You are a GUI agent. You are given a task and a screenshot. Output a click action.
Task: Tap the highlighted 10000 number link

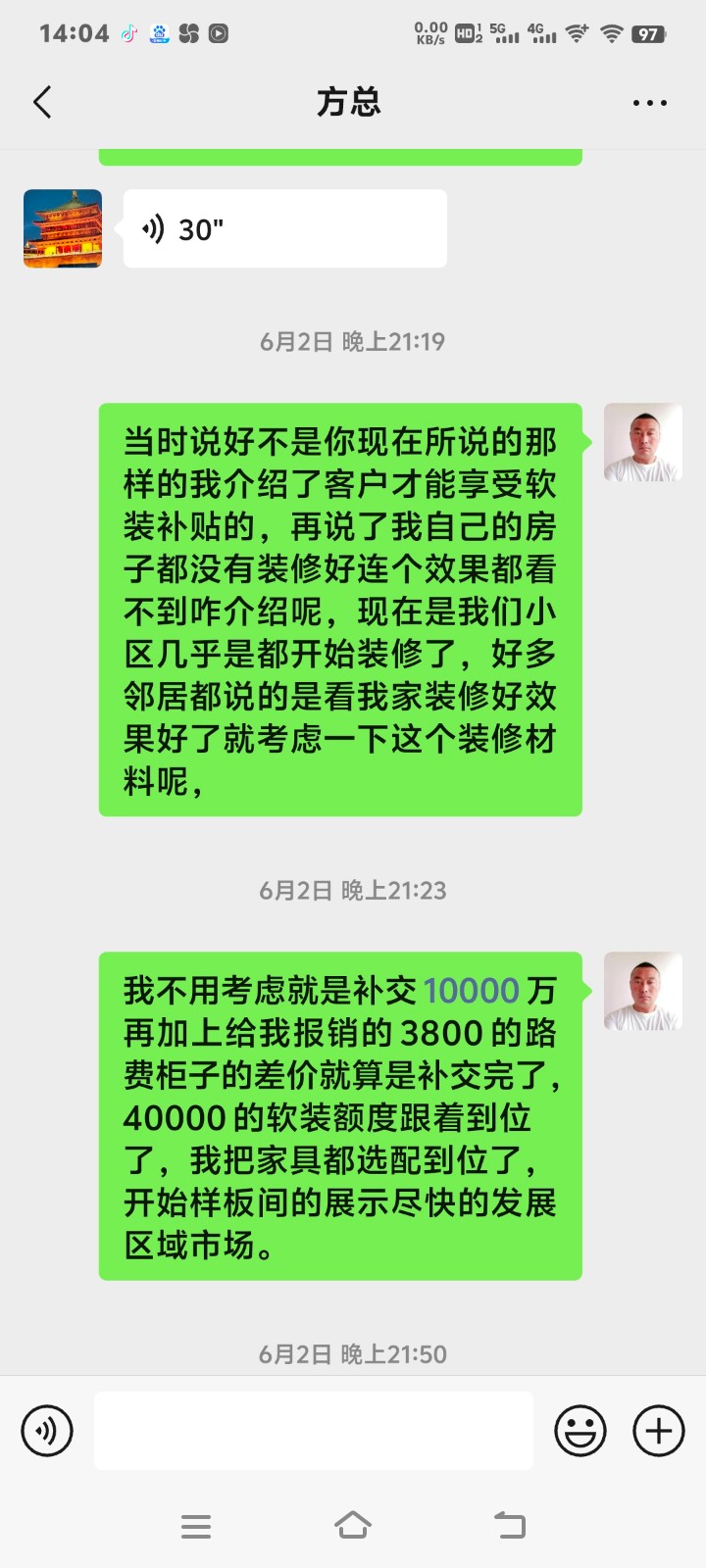471,991
